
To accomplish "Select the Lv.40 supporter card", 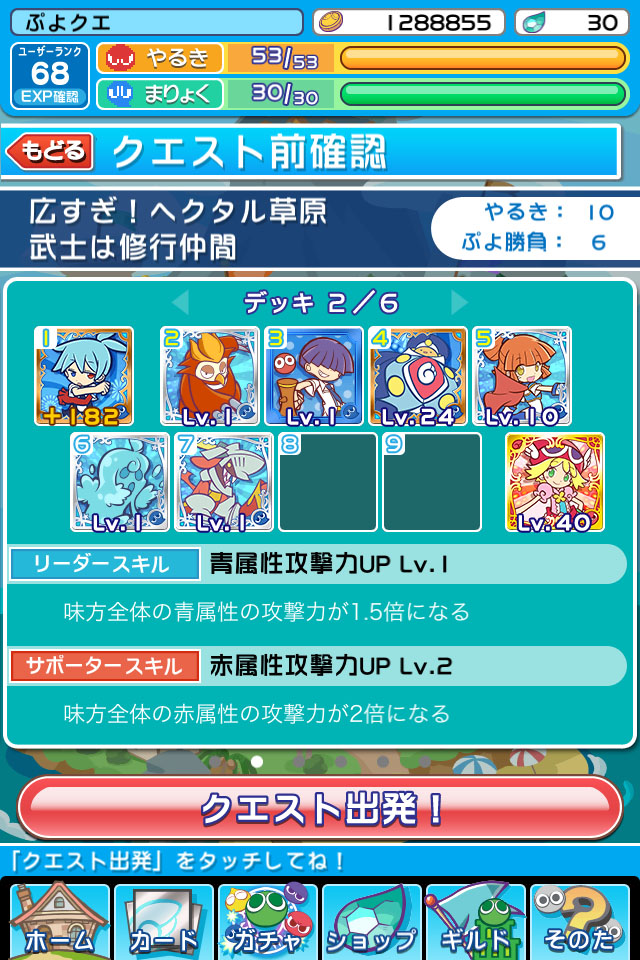I will pyautogui.click(x=555, y=482).
